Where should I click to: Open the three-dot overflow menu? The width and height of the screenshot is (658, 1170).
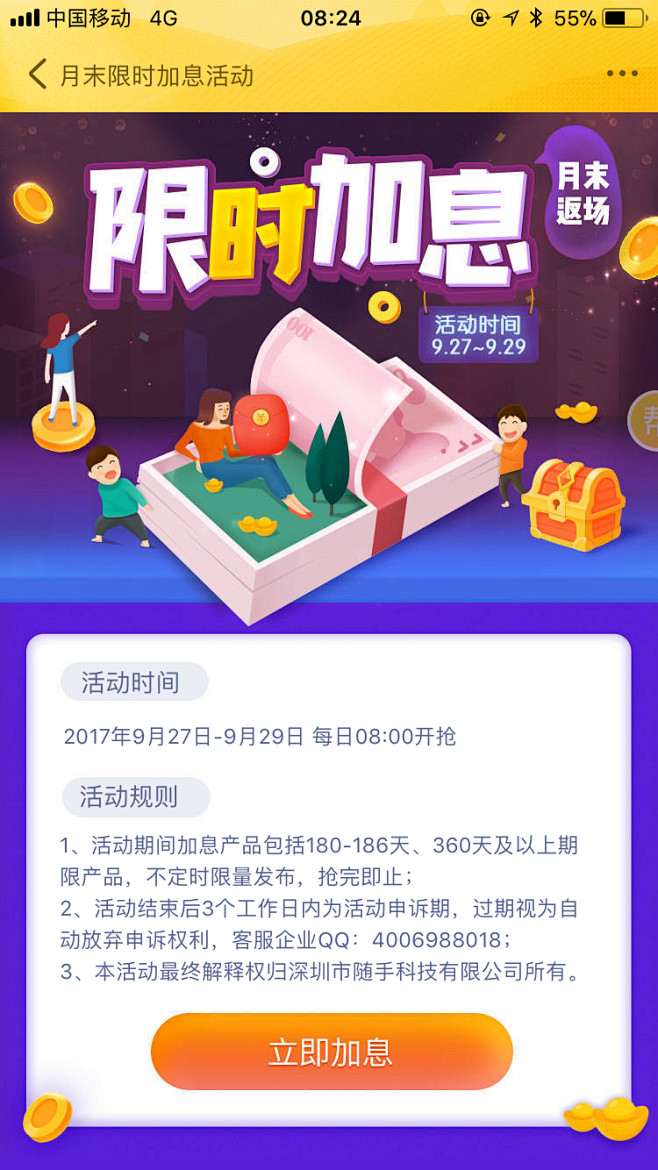[621, 74]
